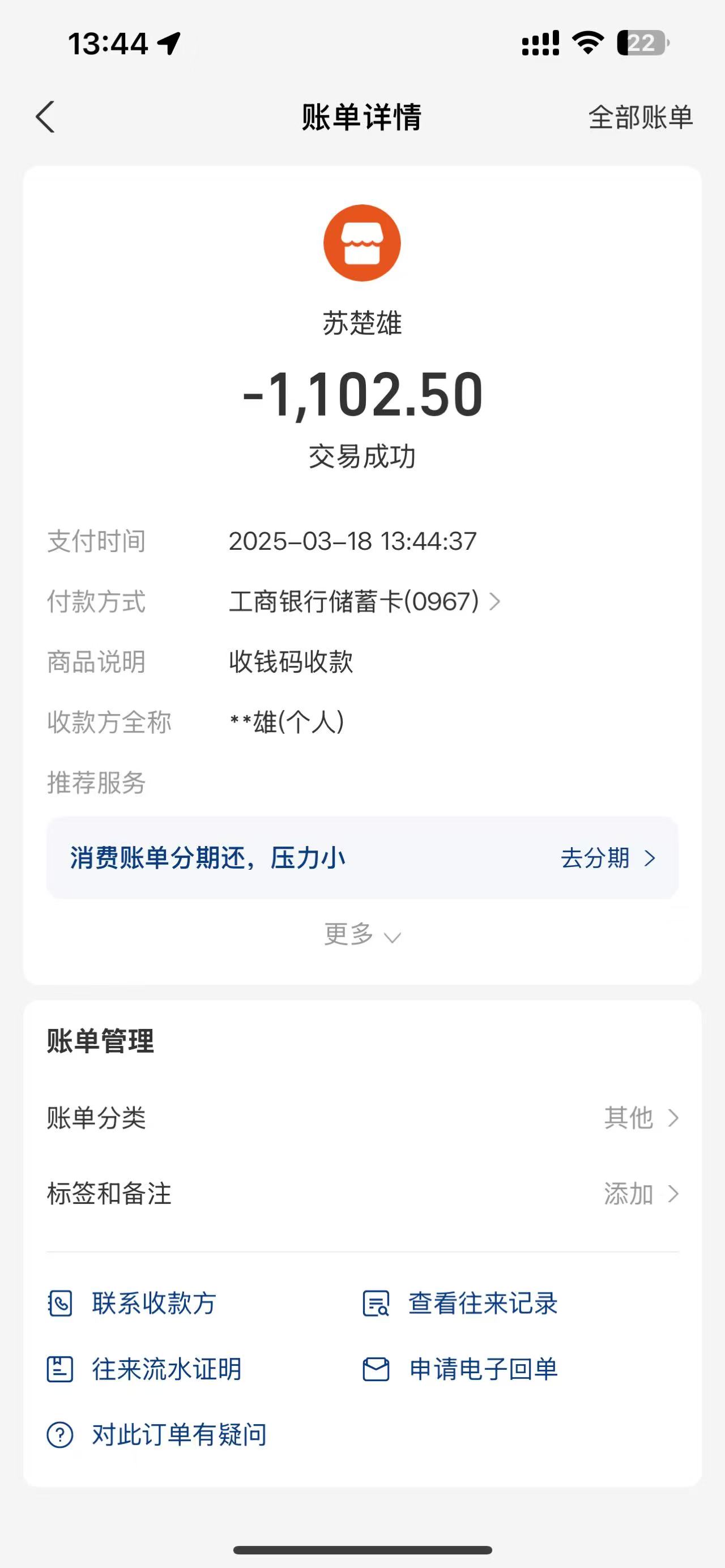The height and width of the screenshot is (1568, 725).
Task: Open 查看往来记录 transaction history
Action: [460, 1303]
